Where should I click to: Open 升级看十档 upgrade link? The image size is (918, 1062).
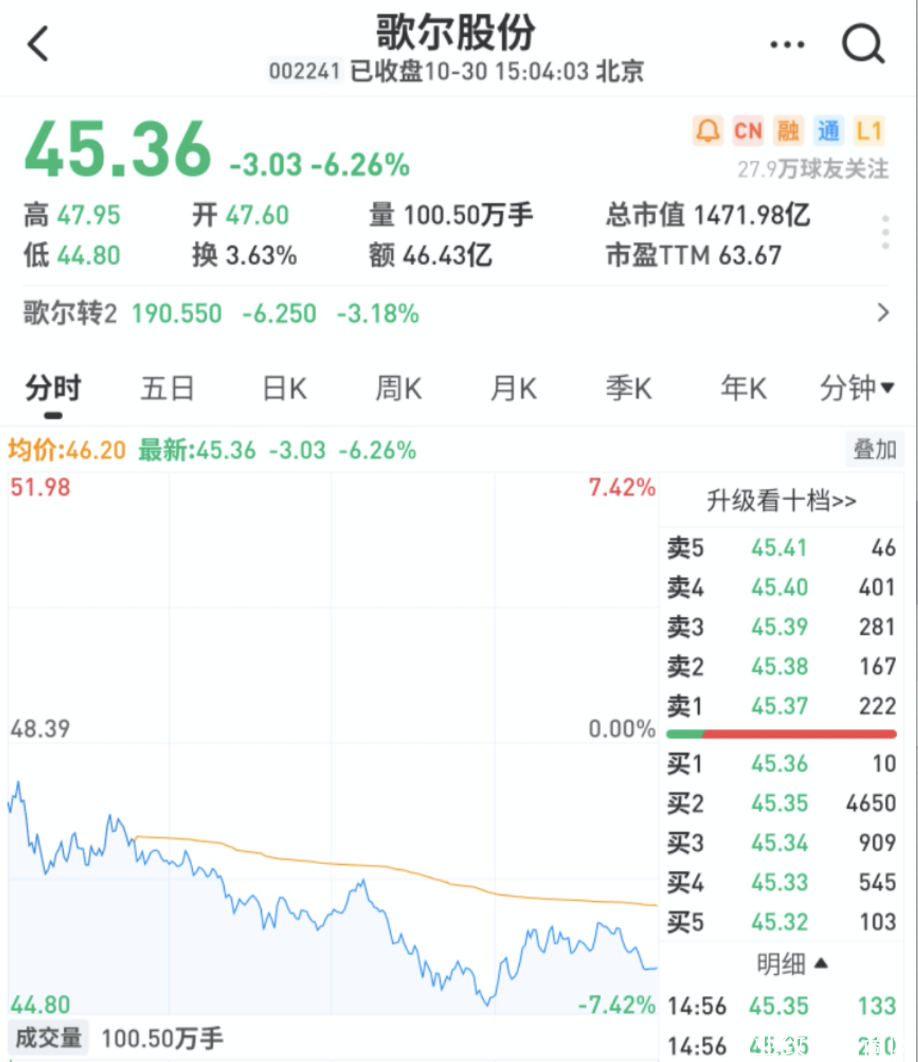click(781, 500)
